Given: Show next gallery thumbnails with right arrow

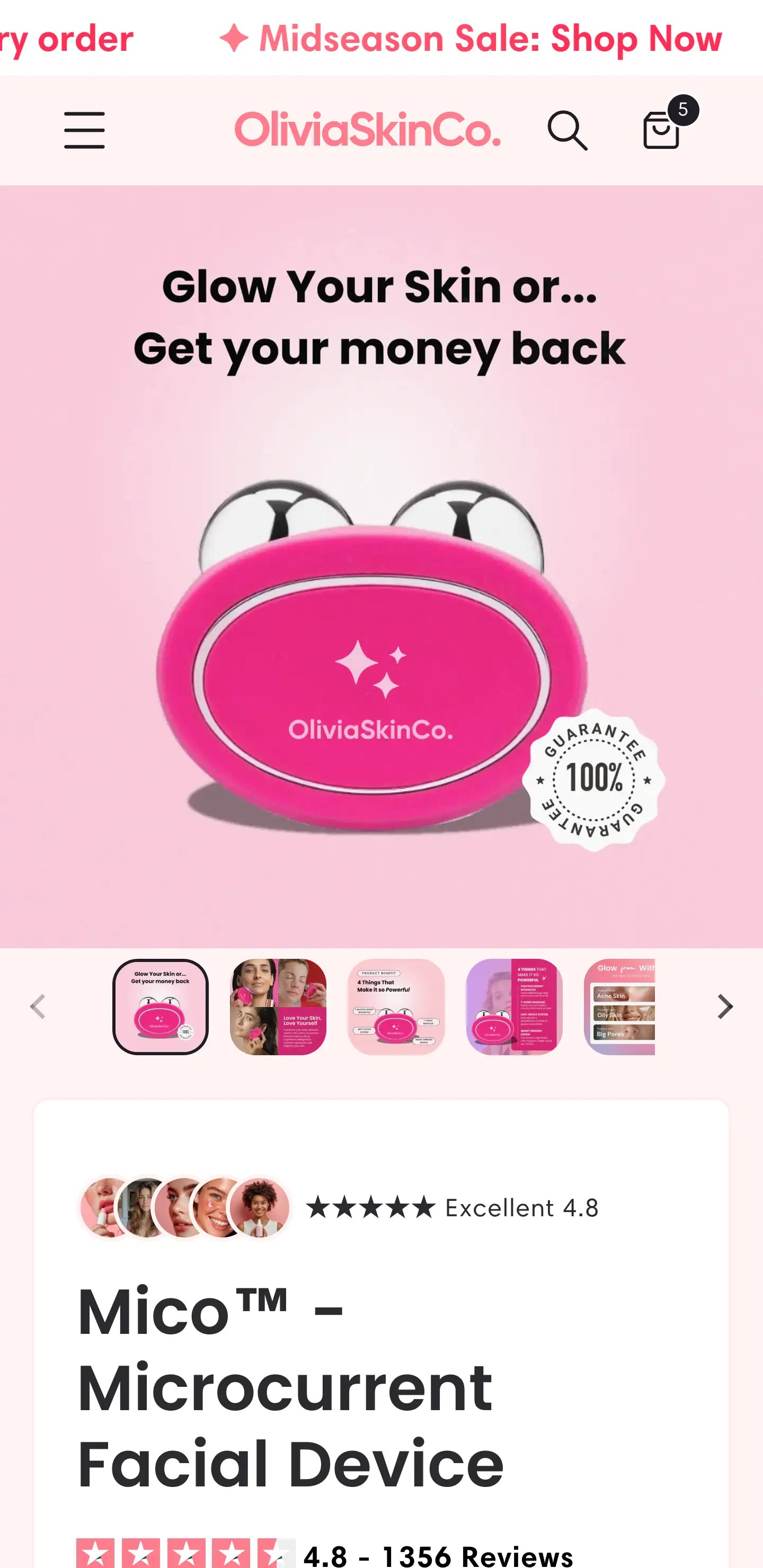Looking at the screenshot, I should coord(725,1007).
